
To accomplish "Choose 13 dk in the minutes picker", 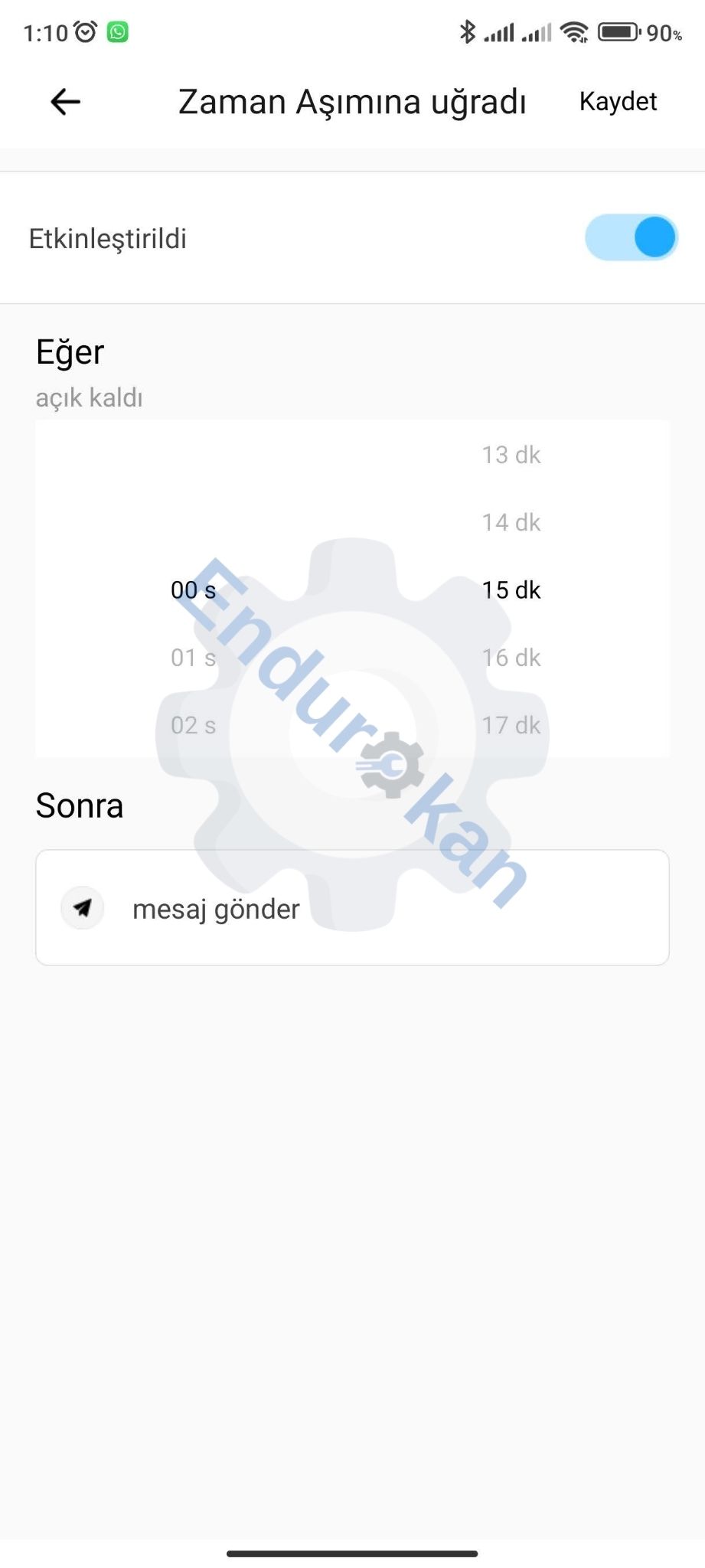I will pyautogui.click(x=511, y=455).
